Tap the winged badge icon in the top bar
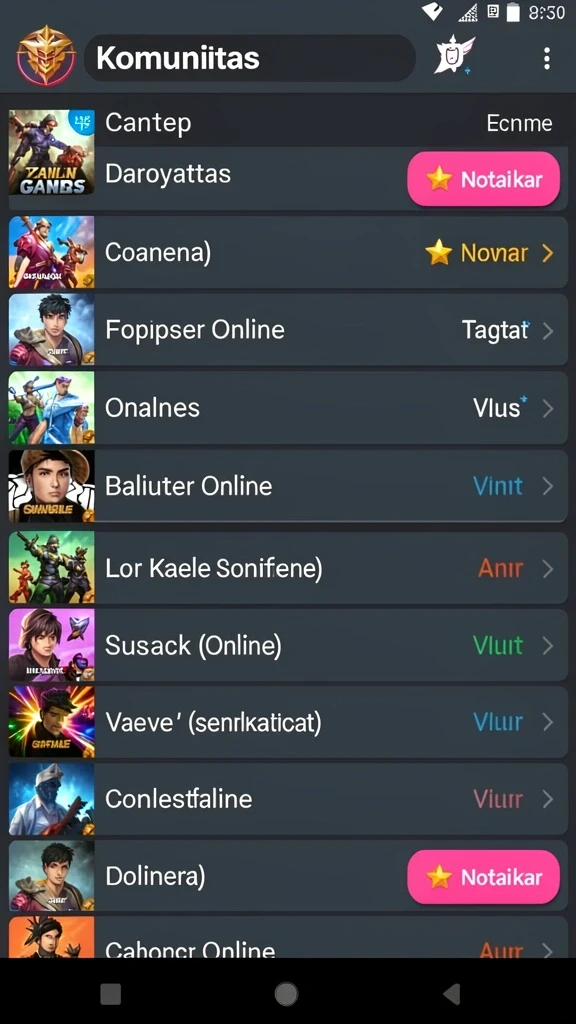 coord(455,55)
